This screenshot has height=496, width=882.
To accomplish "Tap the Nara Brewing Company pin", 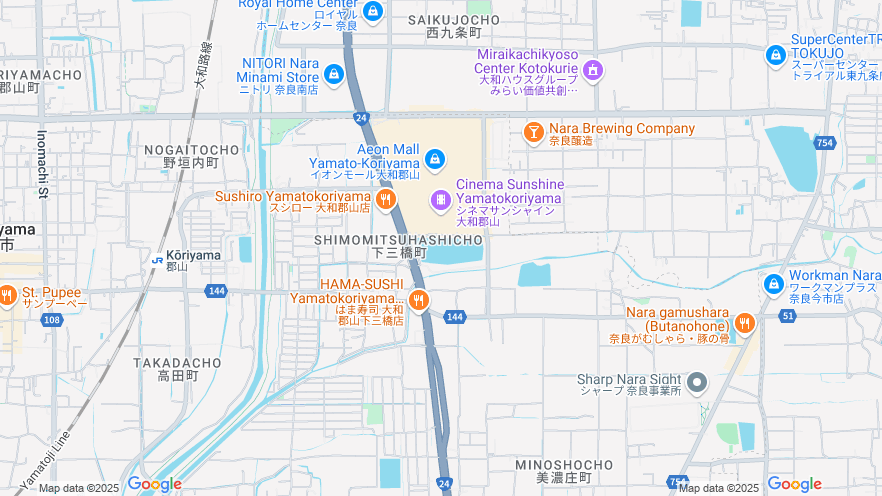I will 534,131.
